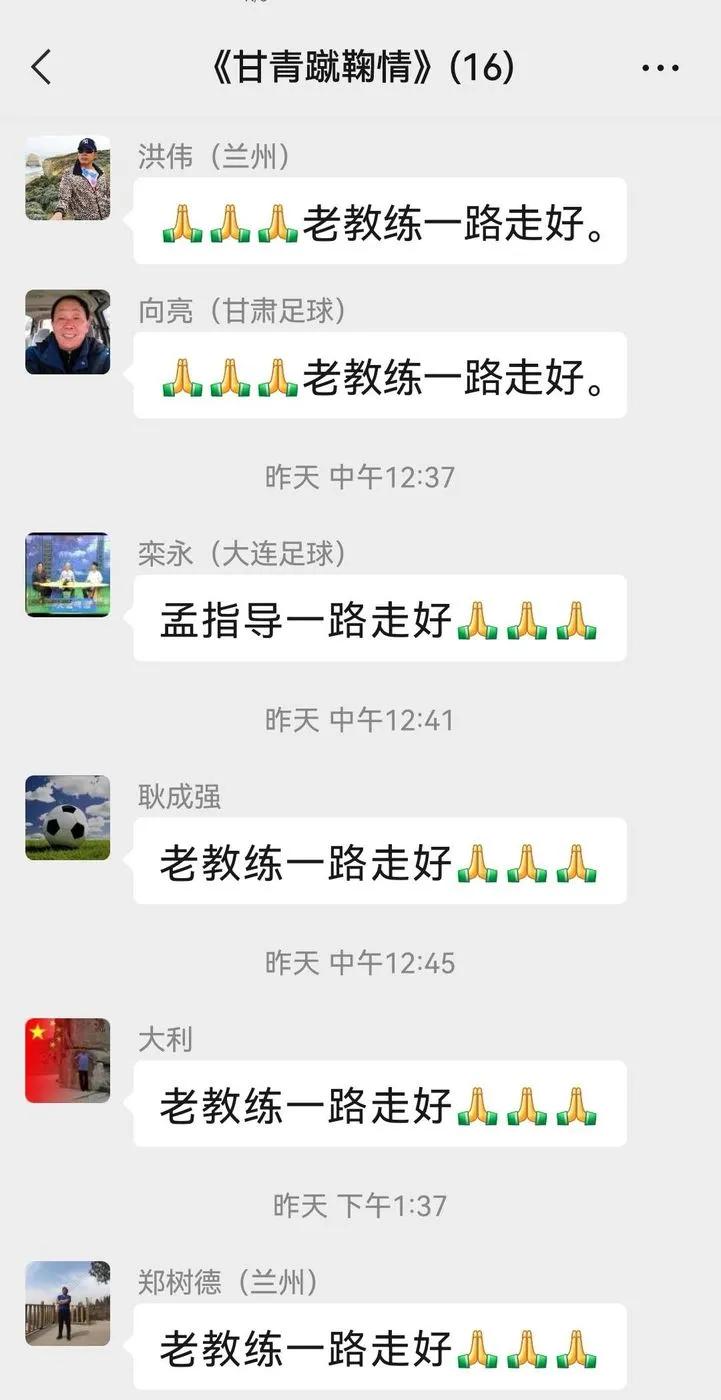Select the timestamp 昨天 中午12:45
The width and height of the screenshot is (721, 1400).
pyautogui.click(x=360, y=962)
